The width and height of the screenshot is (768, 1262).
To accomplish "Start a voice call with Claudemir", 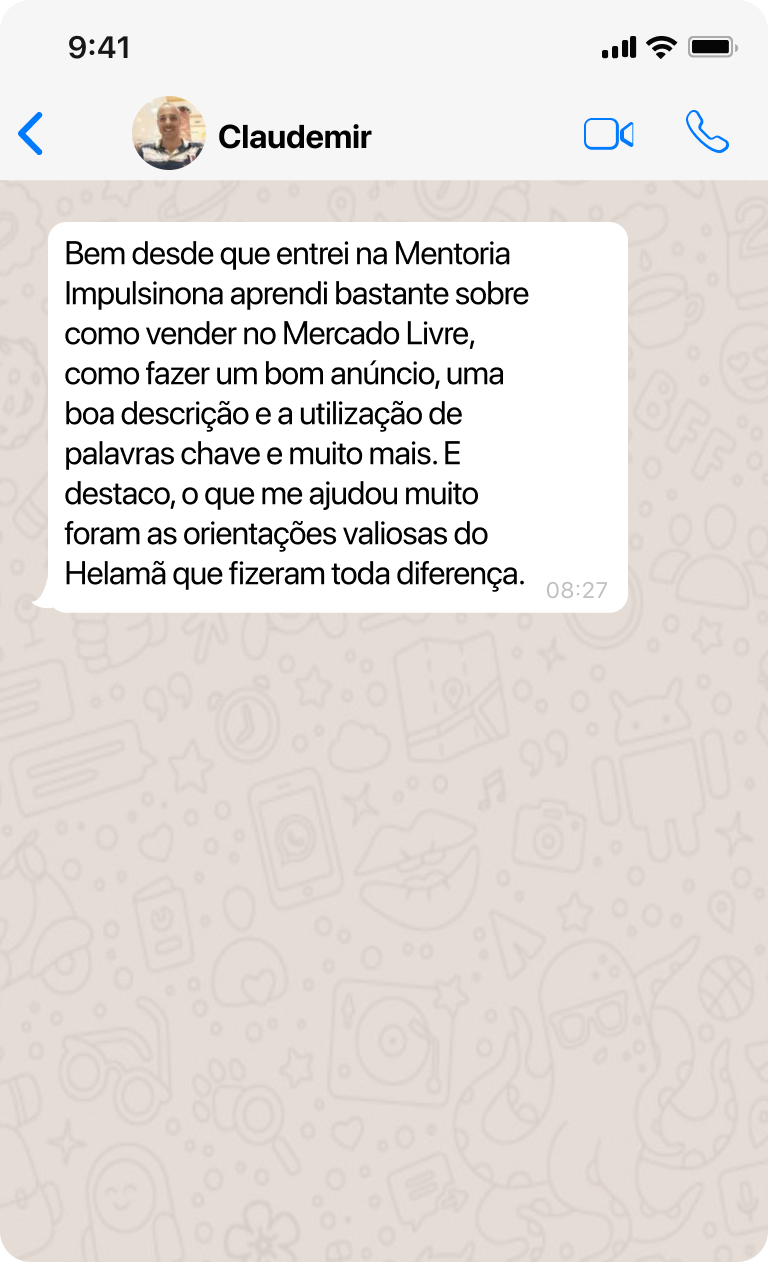I will [x=707, y=132].
